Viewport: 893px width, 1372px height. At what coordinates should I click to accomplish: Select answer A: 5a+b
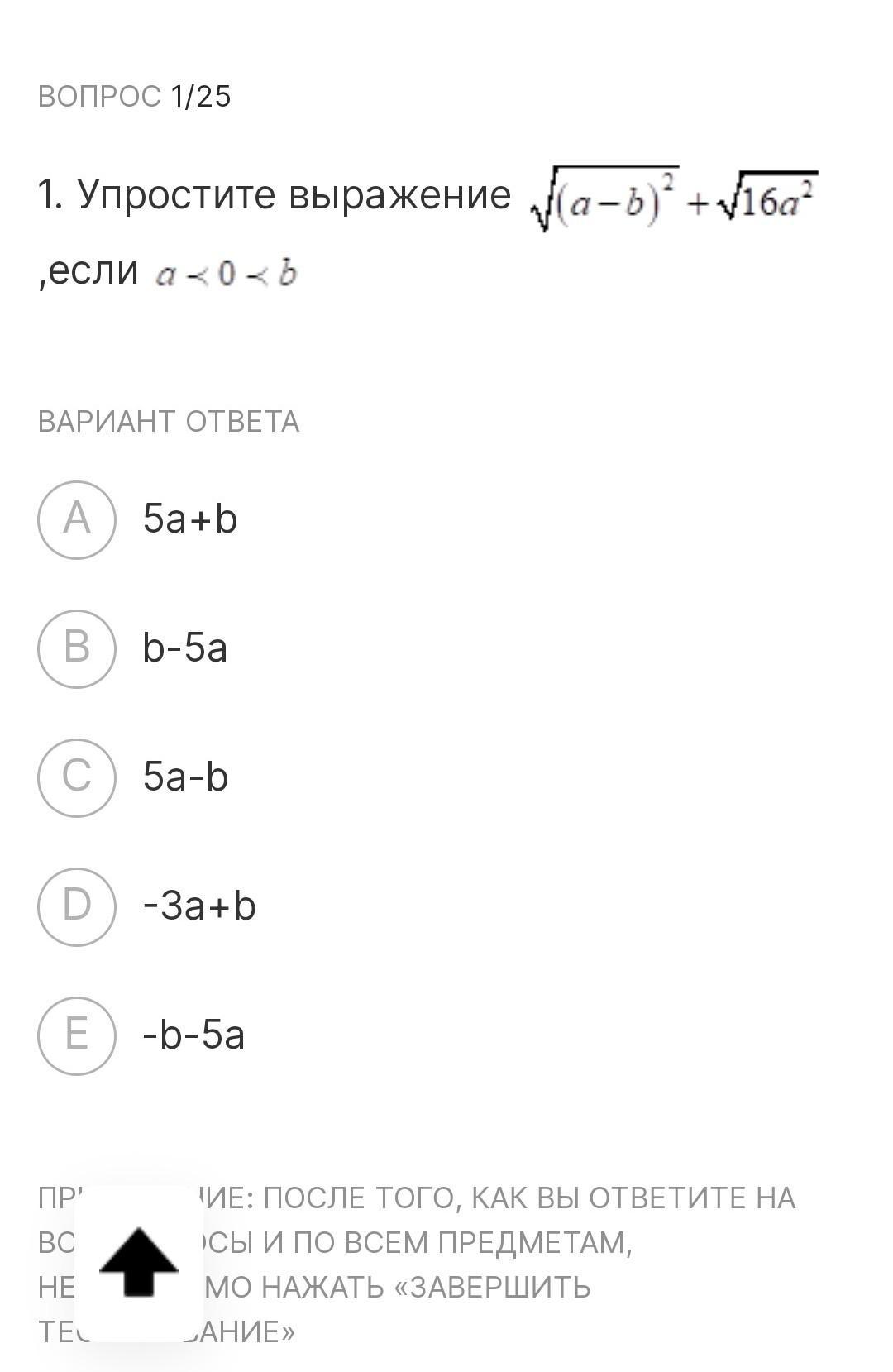(76, 519)
